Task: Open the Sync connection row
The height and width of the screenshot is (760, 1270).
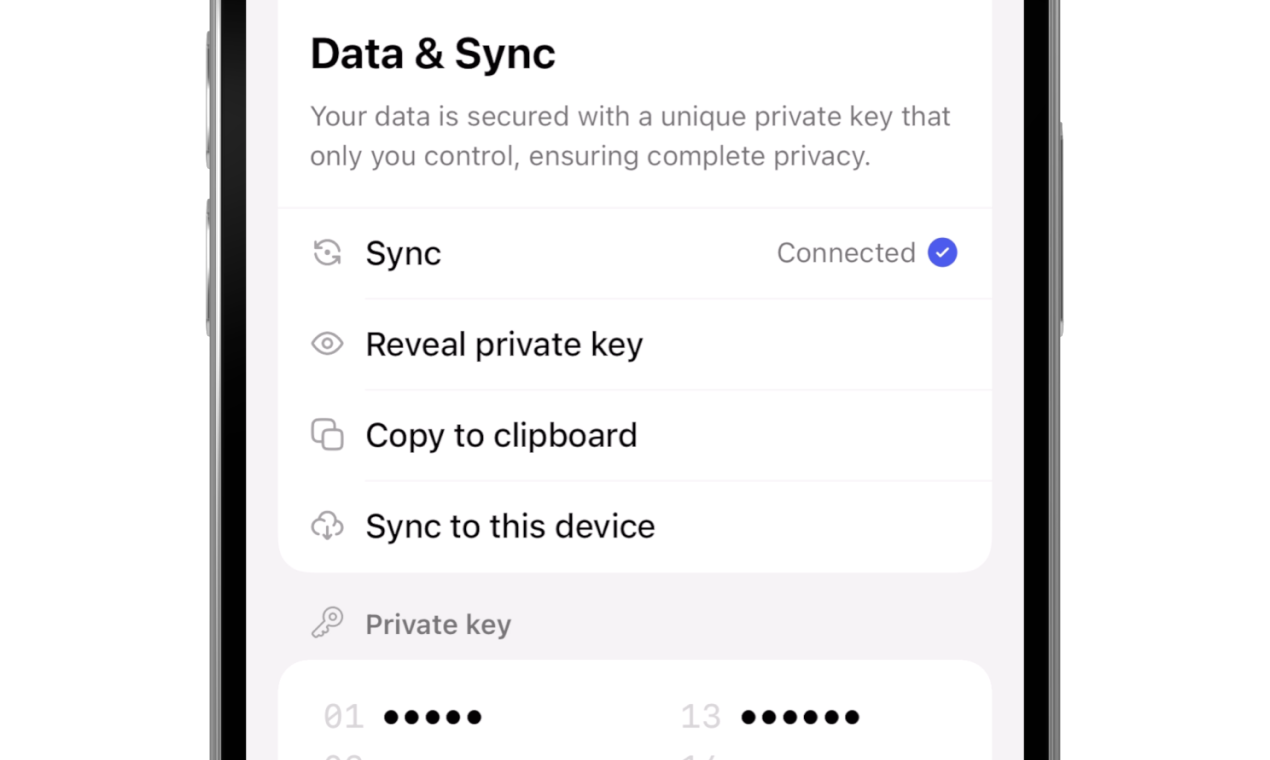Action: pyautogui.click(x=634, y=253)
